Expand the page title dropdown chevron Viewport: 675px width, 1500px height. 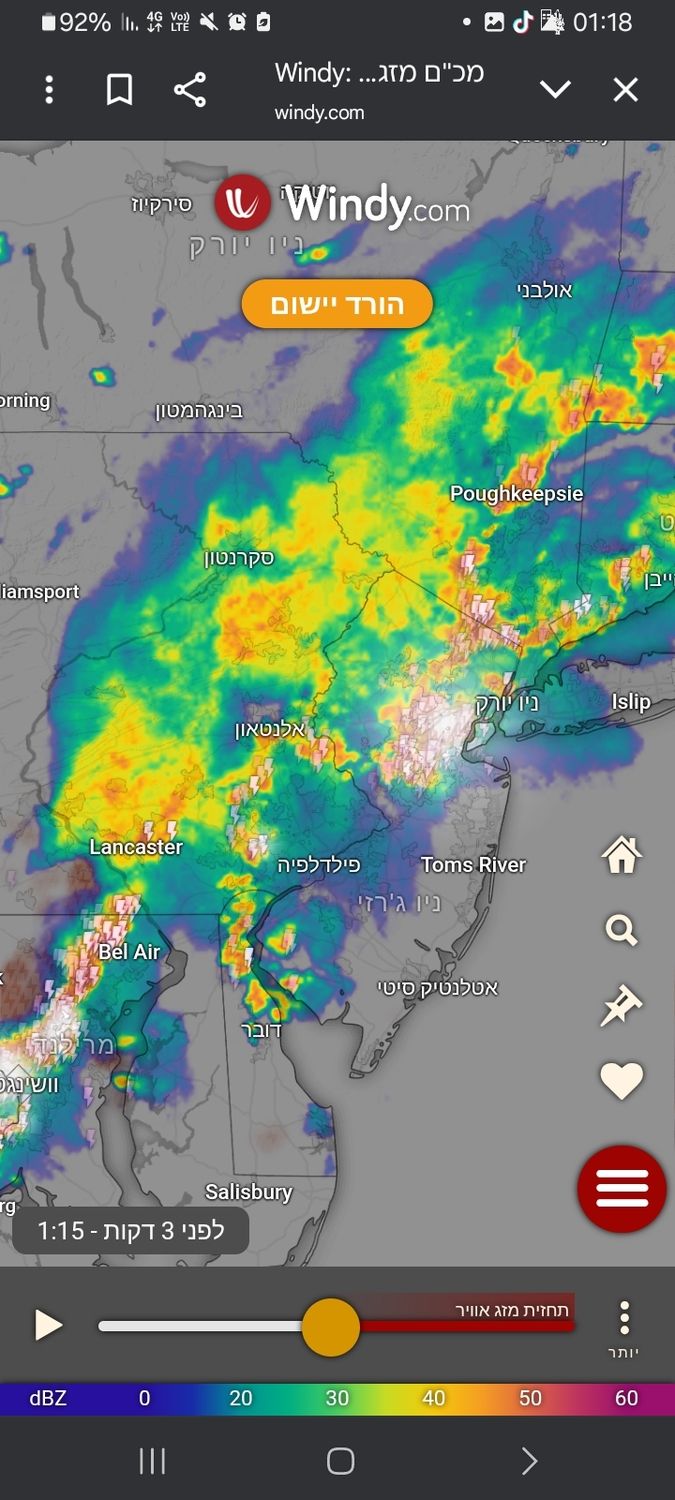(555, 90)
